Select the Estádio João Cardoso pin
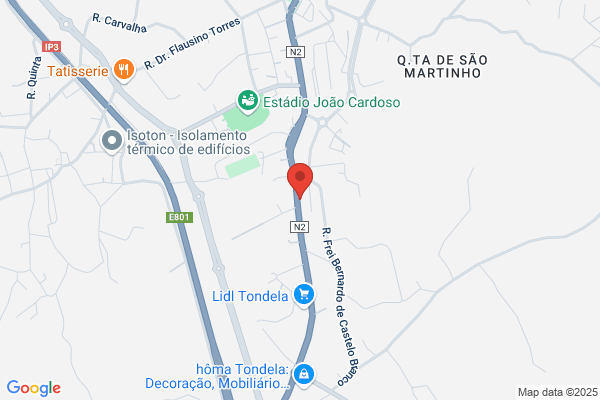The image size is (600, 400). click(248, 102)
